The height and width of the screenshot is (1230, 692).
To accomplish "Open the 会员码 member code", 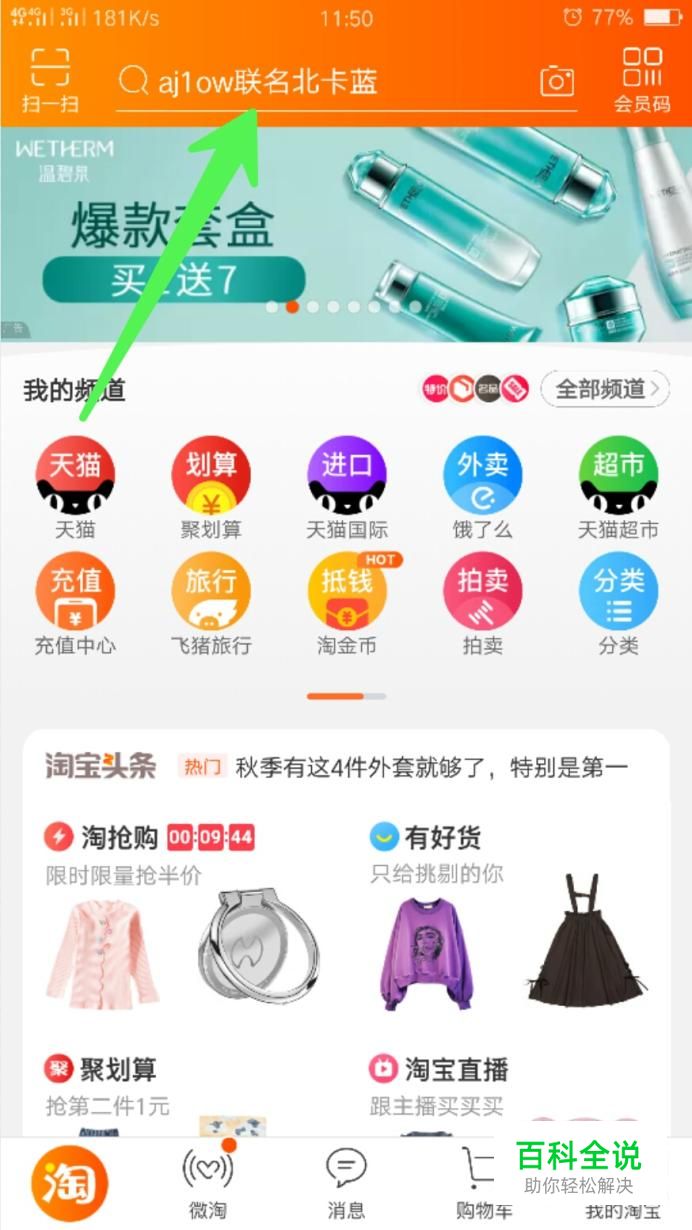I will point(642,79).
